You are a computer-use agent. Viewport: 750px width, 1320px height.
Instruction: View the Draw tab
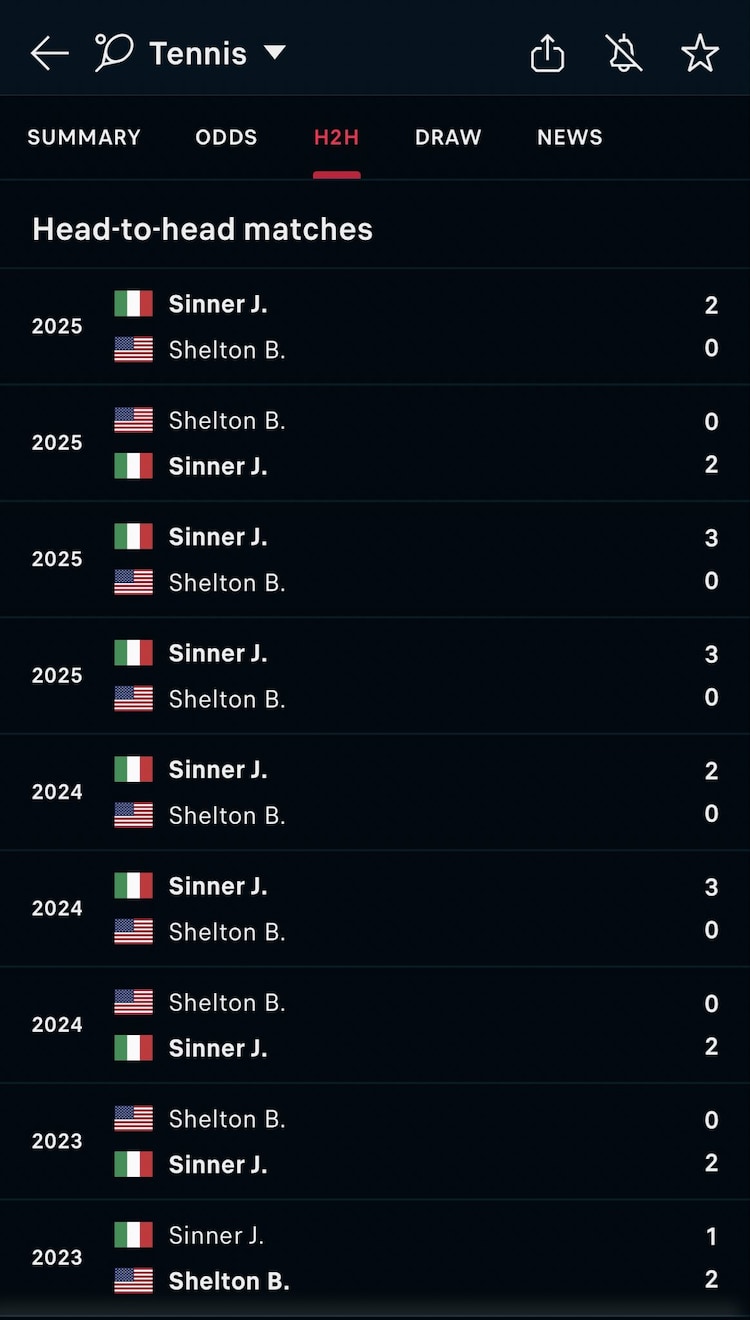pos(448,138)
